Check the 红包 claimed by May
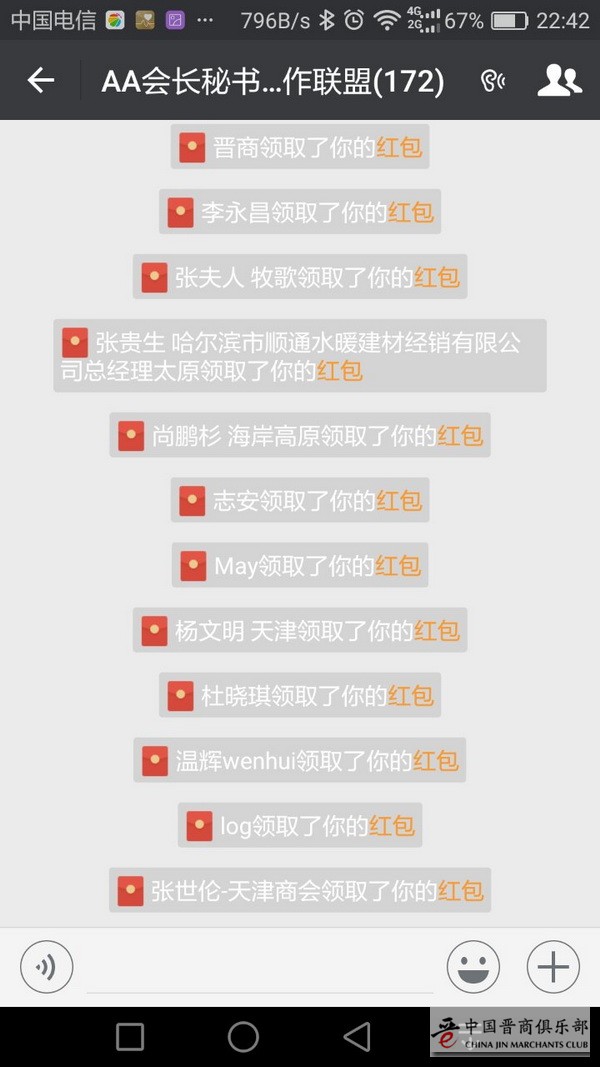The height and width of the screenshot is (1067, 600). pyautogui.click(x=398, y=566)
